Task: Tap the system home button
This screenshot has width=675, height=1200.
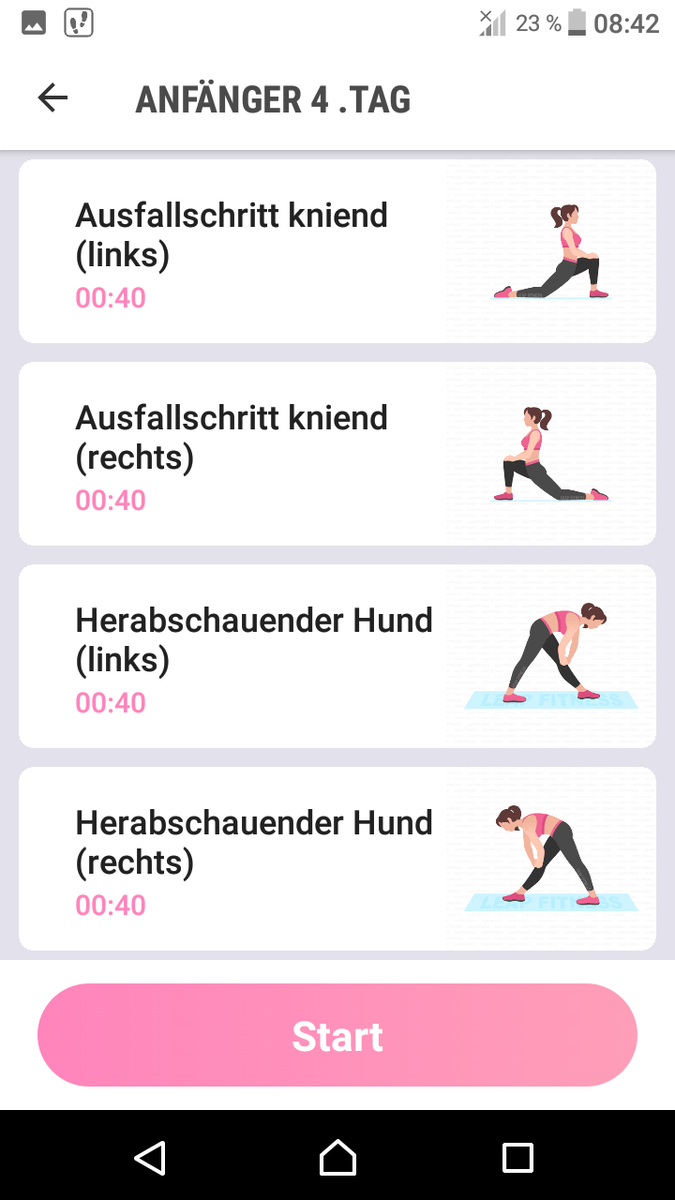Action: pos(337,1158)
